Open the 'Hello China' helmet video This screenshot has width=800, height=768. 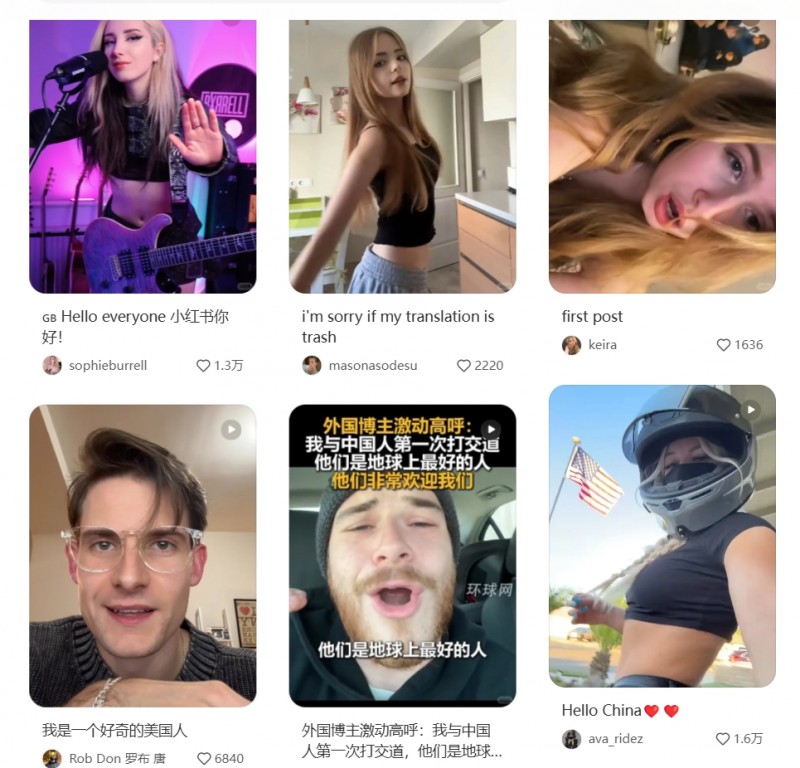coord(662,535)
